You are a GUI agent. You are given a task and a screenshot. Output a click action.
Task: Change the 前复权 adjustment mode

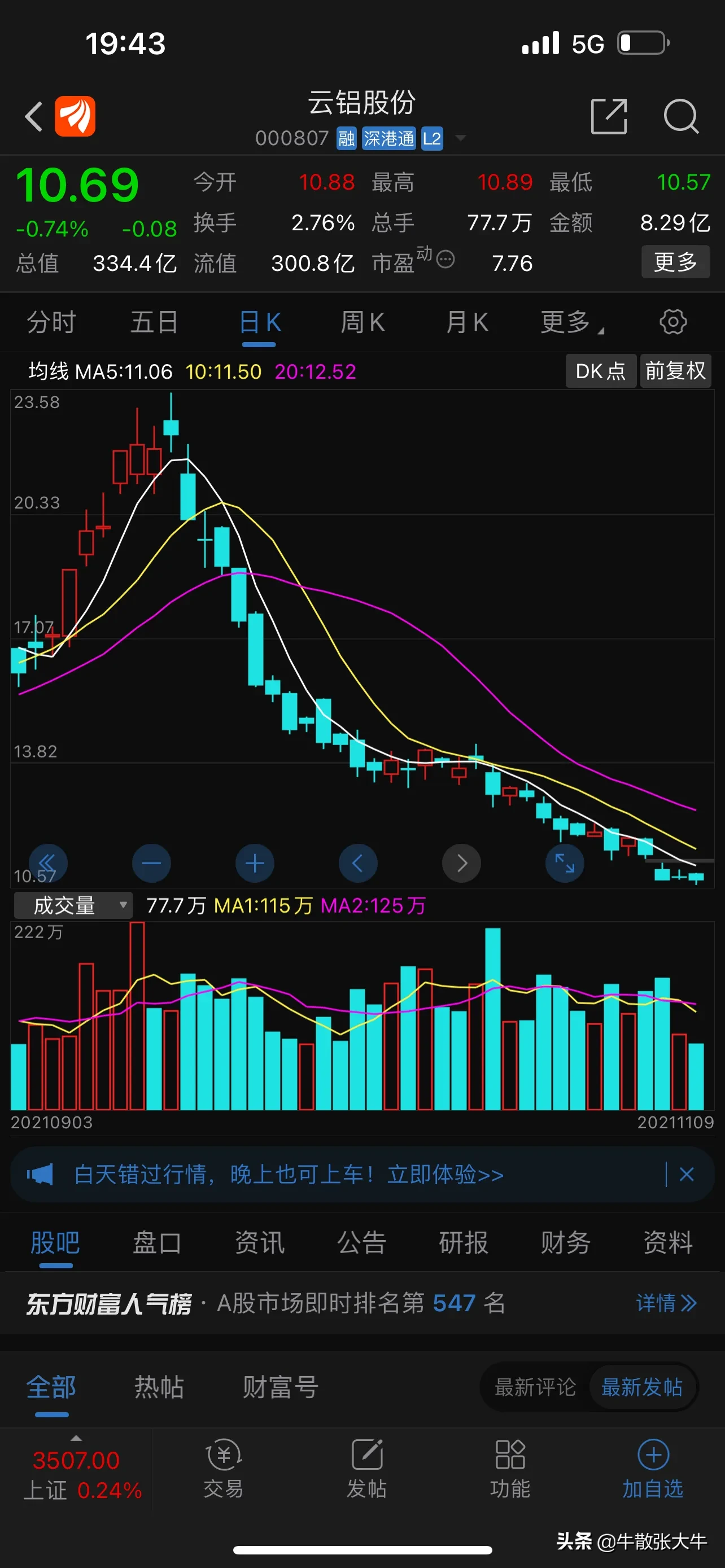tap(675, 371)
